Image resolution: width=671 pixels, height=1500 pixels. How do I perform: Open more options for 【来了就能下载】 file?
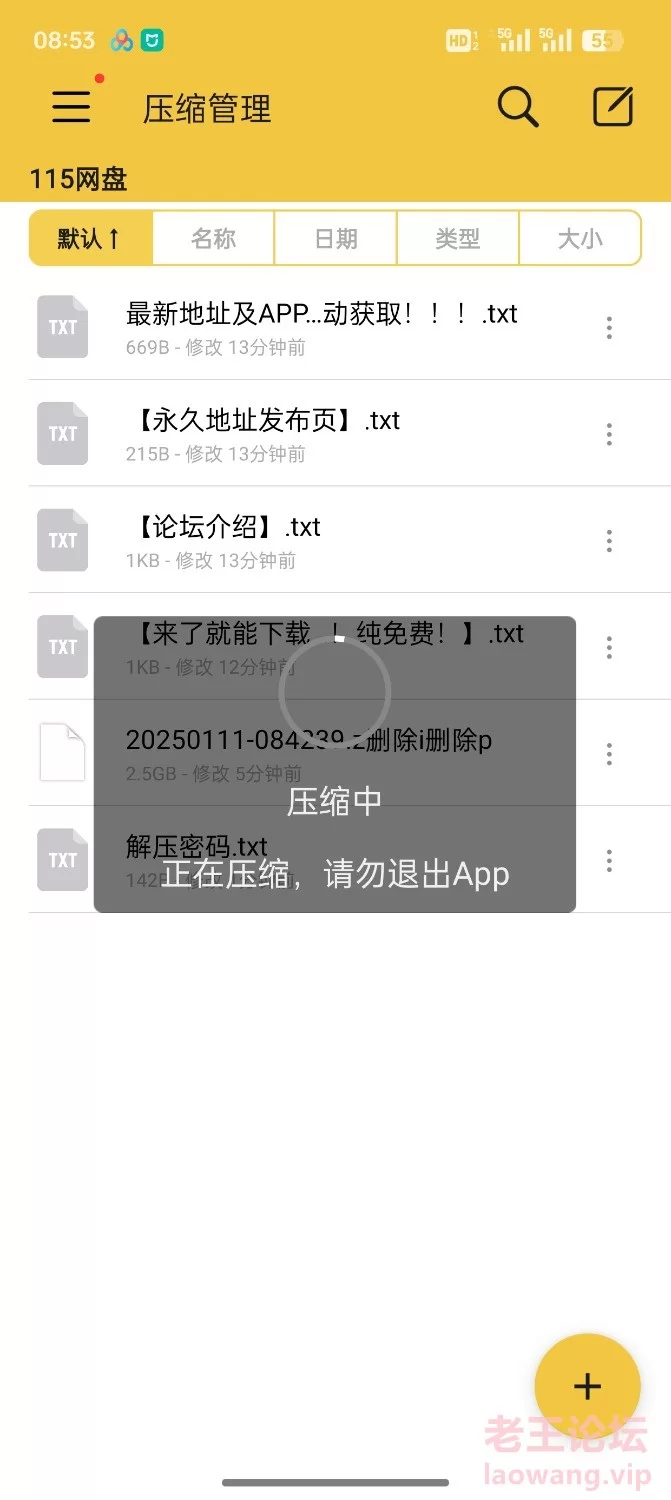(x=609, y=648)
